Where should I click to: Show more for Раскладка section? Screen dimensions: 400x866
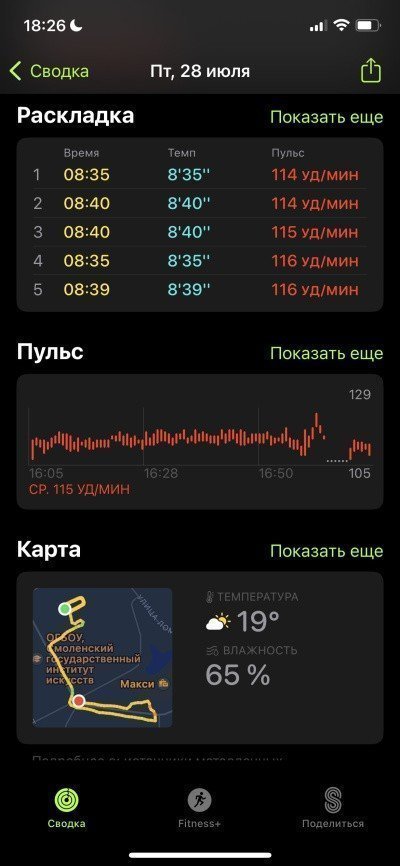tap(326, 117)
